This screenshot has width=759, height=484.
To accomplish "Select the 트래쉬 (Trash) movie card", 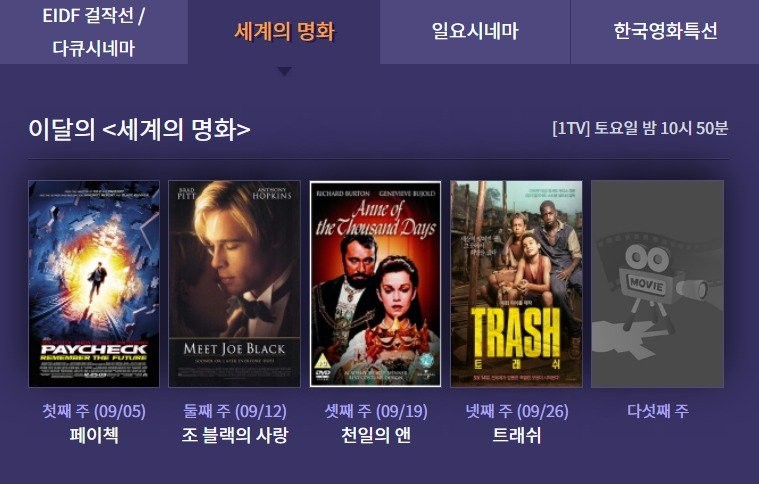I will (516, 284).
